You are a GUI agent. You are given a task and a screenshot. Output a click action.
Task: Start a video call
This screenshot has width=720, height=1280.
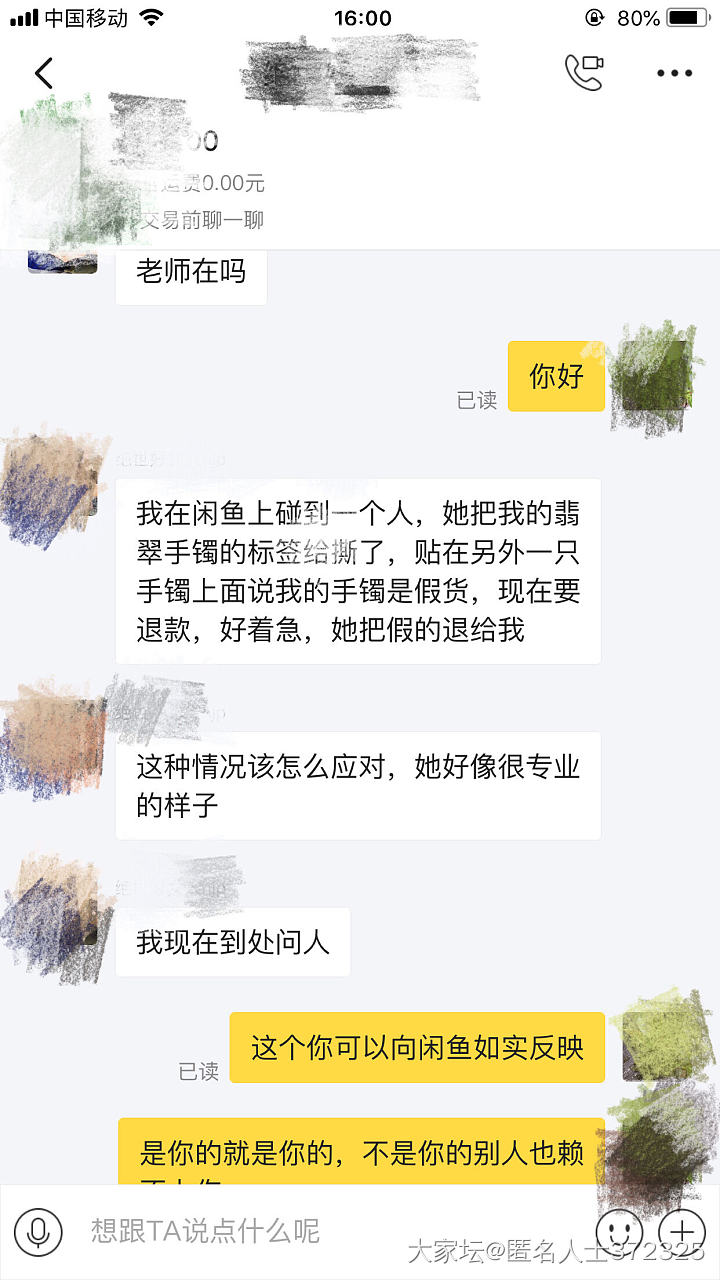(584, 73)
